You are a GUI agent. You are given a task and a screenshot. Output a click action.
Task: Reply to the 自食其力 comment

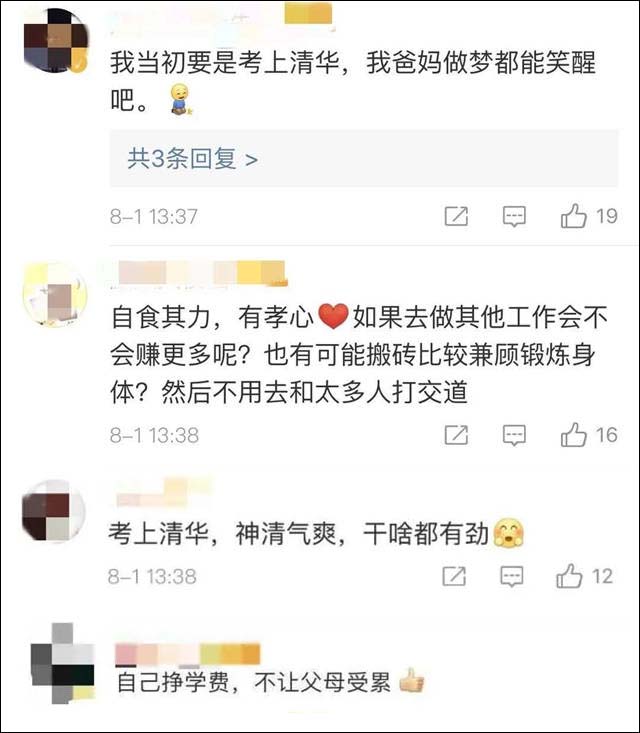[x=514, y=435]
